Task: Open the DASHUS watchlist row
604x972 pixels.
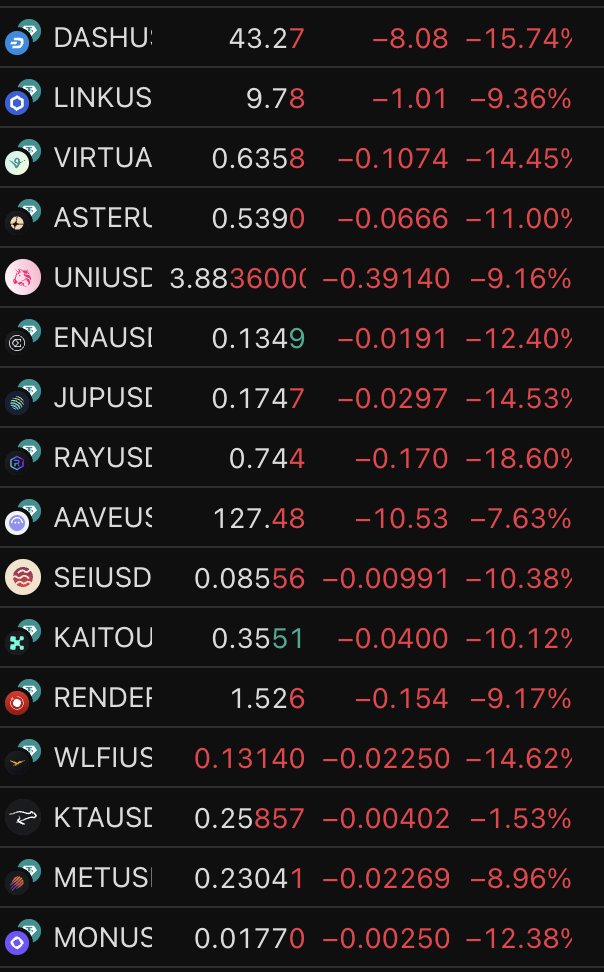Action: (x=102, y=39)
